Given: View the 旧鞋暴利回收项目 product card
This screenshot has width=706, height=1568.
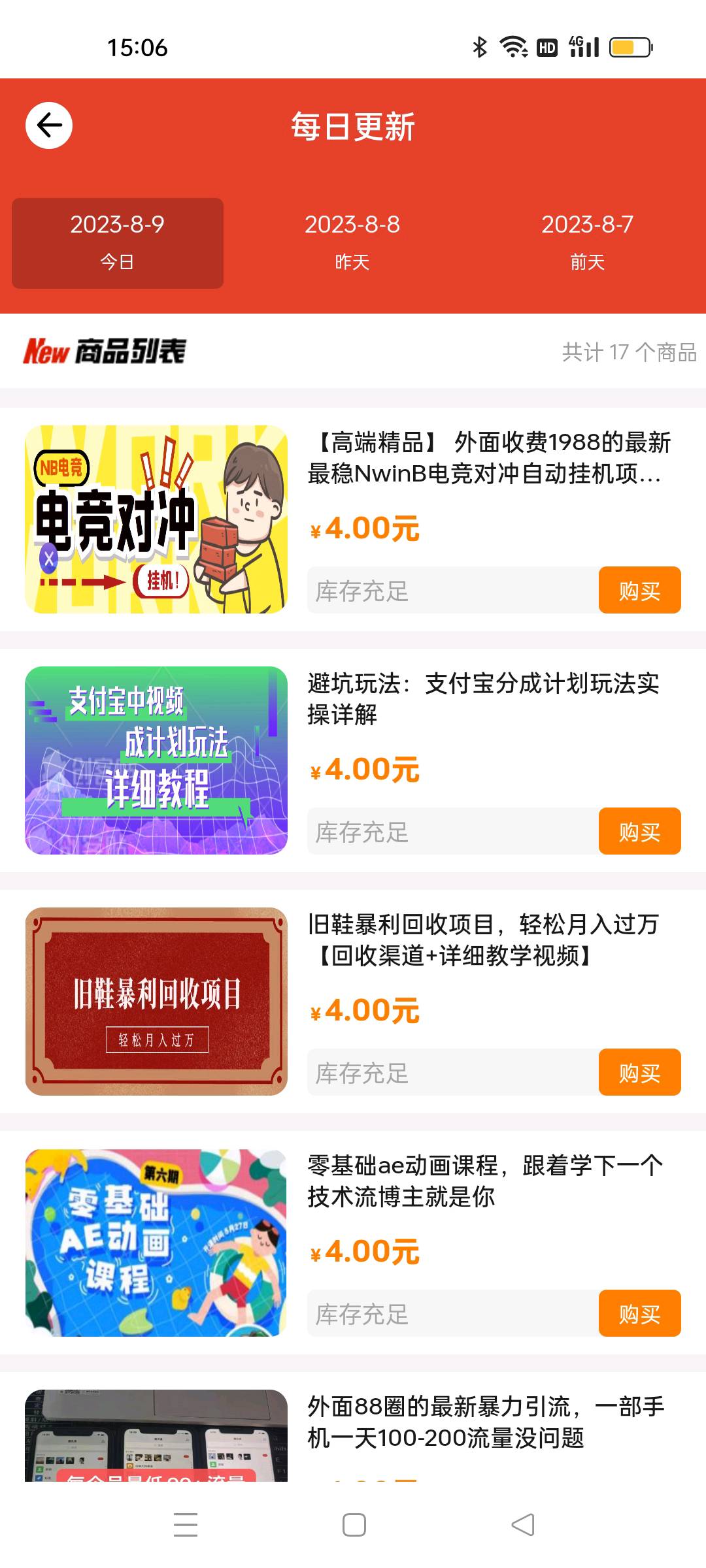Looking at the screenshot, I should (x=156, y=1002).
